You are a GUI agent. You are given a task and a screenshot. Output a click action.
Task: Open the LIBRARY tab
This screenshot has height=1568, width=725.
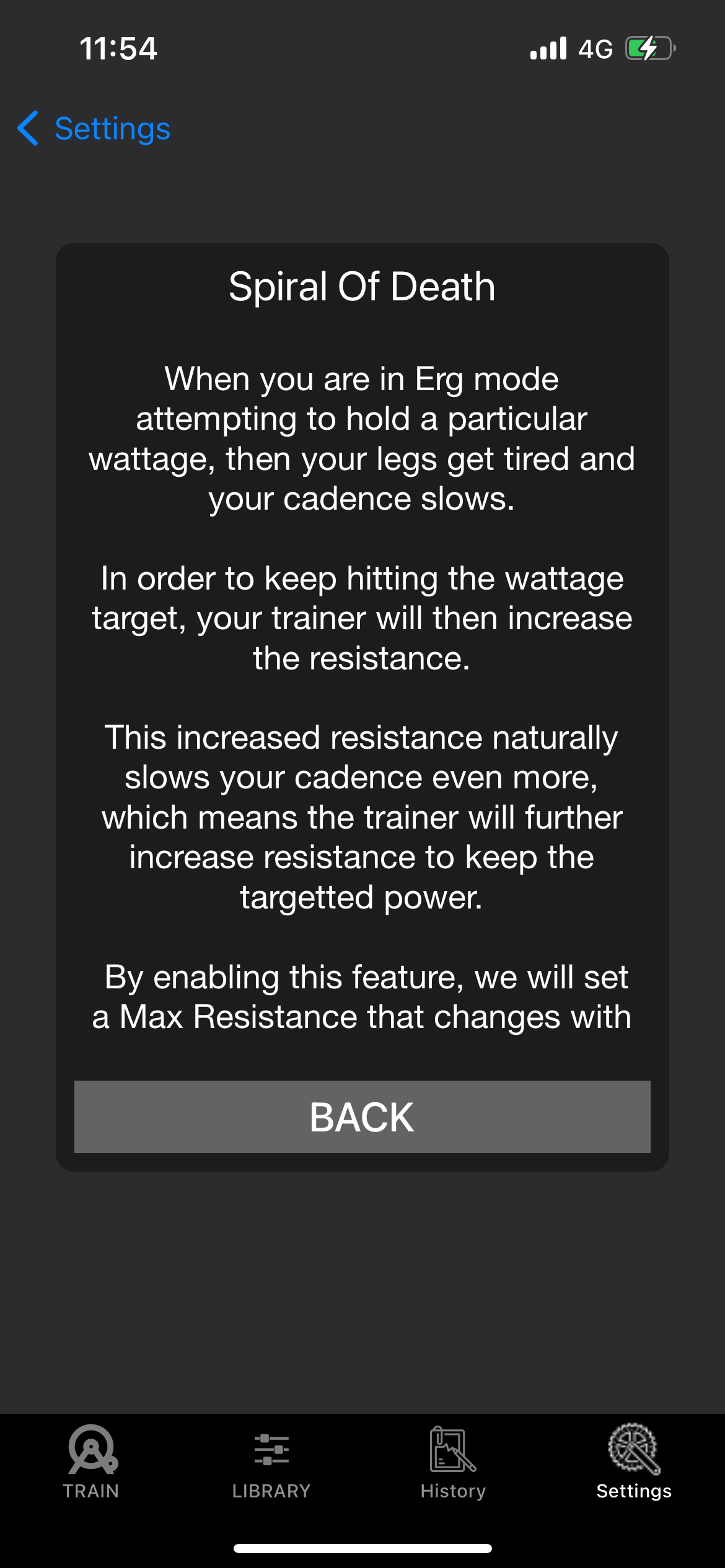[271, 1462]
